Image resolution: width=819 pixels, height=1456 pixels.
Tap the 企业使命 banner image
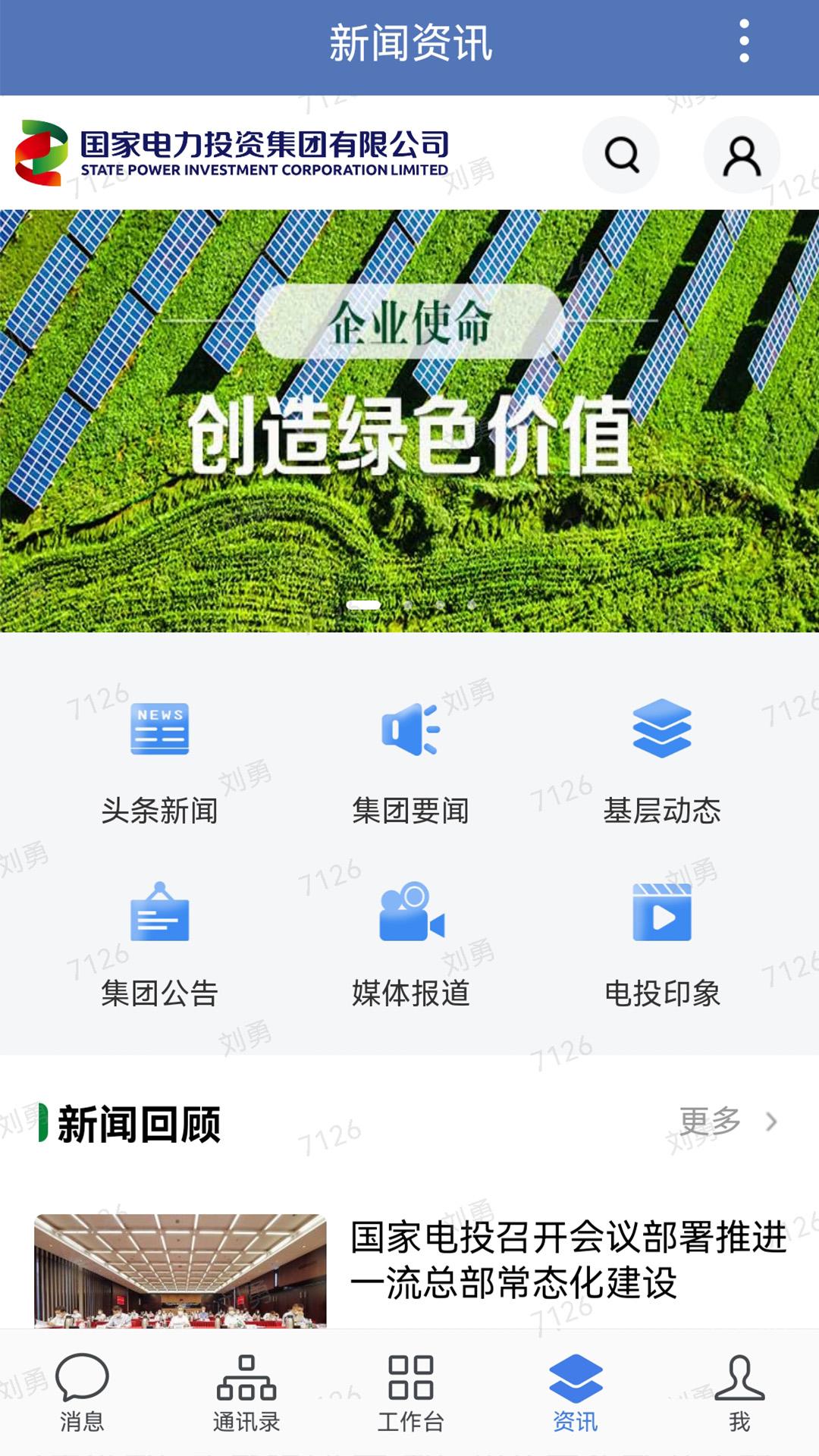[409, 417]
